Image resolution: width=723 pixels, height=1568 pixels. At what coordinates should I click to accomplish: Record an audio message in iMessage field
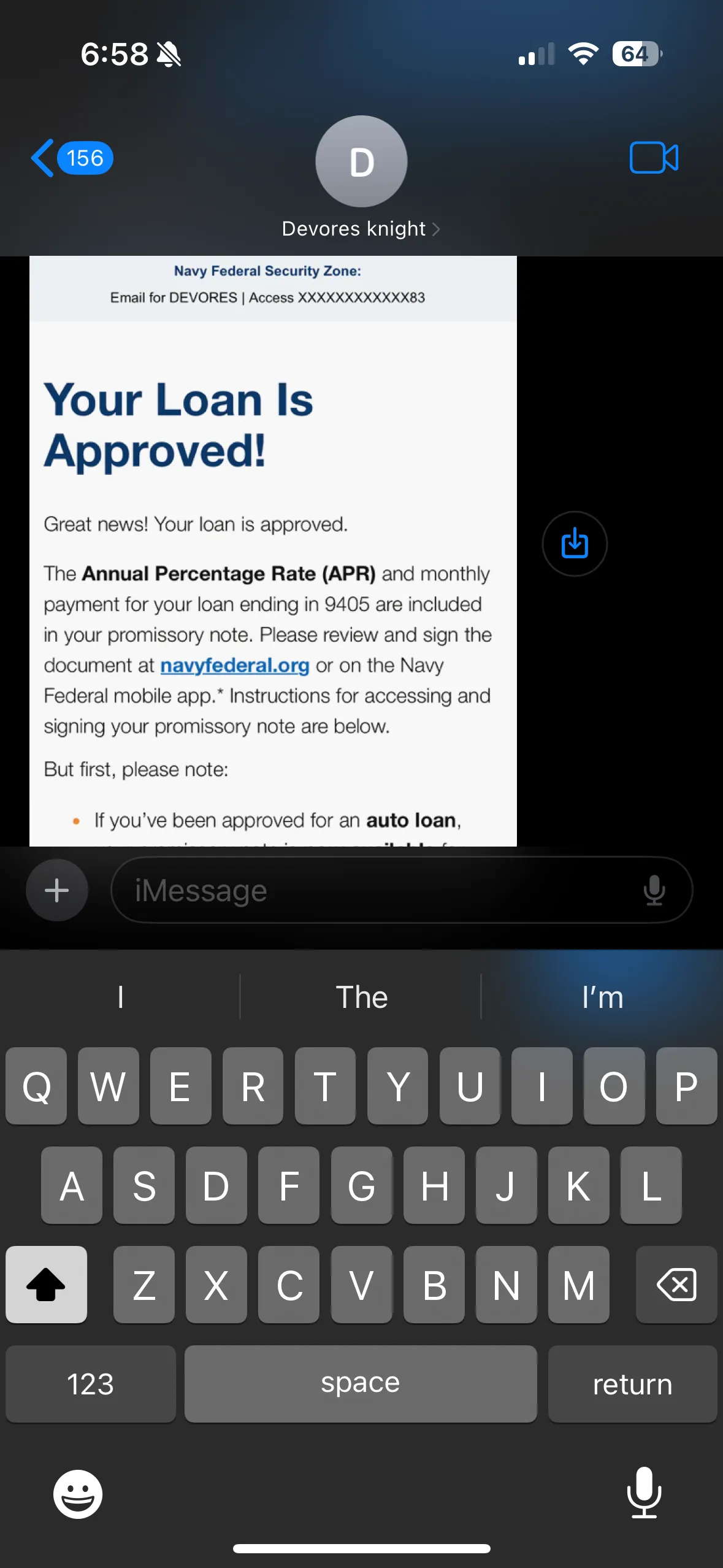(x=654, y=890)
